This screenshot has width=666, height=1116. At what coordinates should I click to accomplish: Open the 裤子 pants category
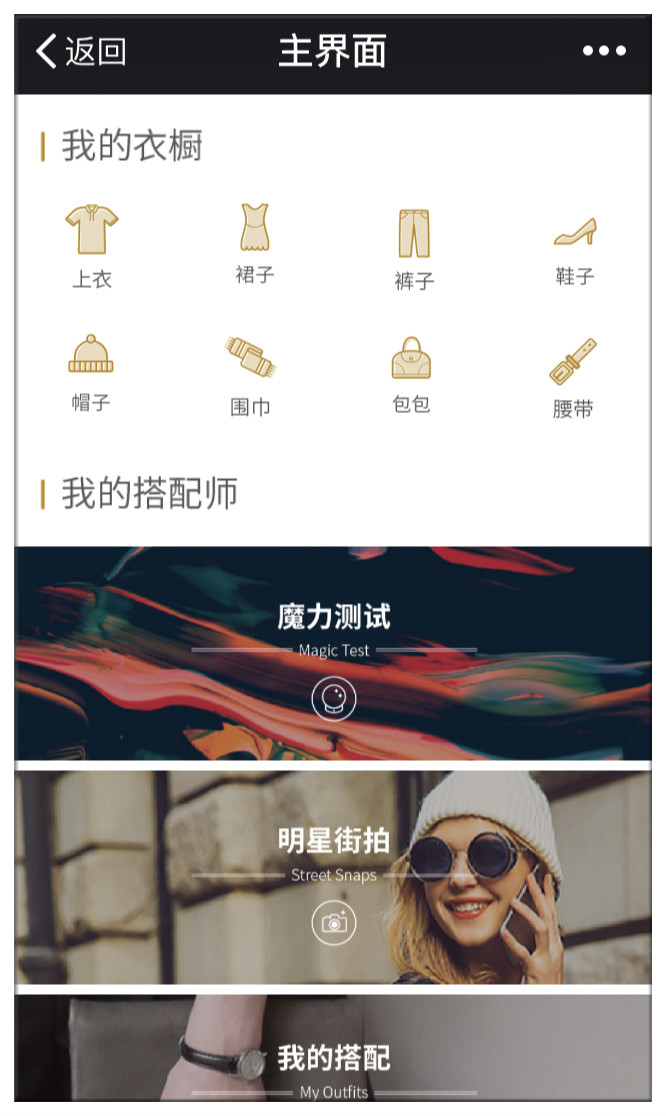(413, 247)
